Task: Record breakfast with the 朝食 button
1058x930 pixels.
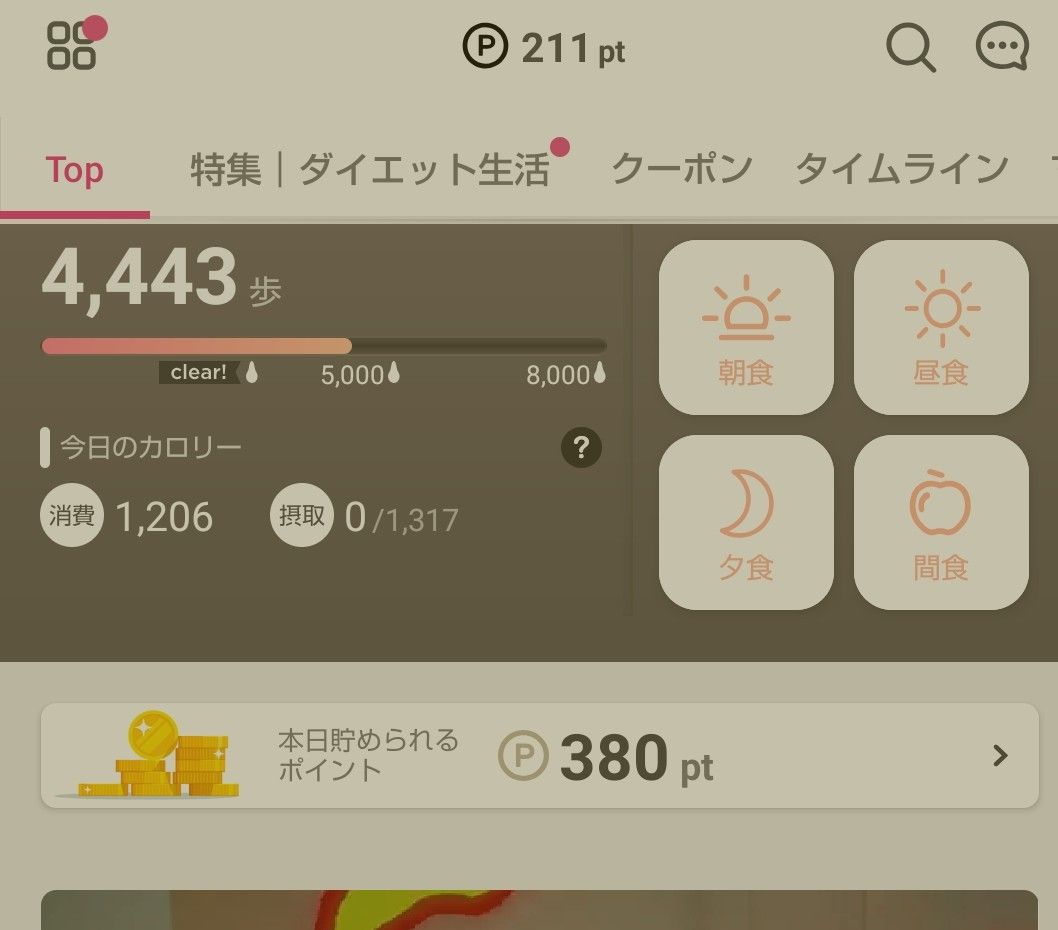Action: [746, 327]
